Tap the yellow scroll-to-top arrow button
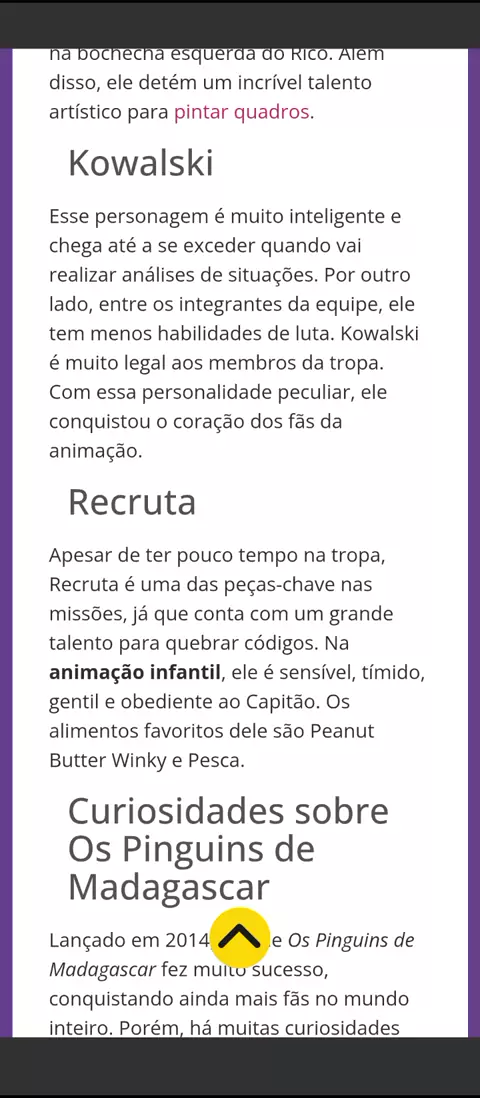Image resolution: width=480 pixels, height=1098 pixels. pos(240,938)
